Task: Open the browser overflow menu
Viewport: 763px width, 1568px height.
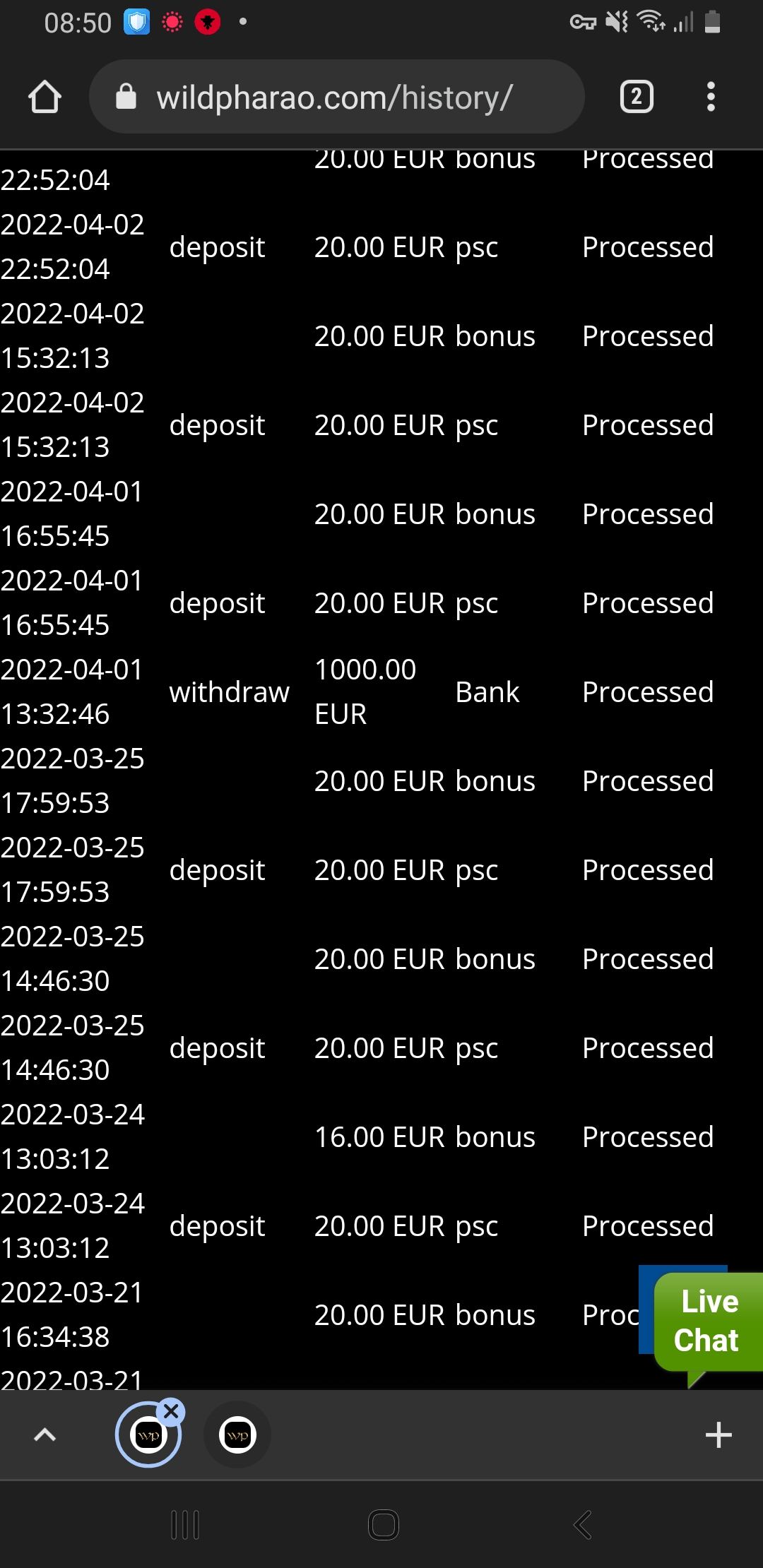Action: 711,97
